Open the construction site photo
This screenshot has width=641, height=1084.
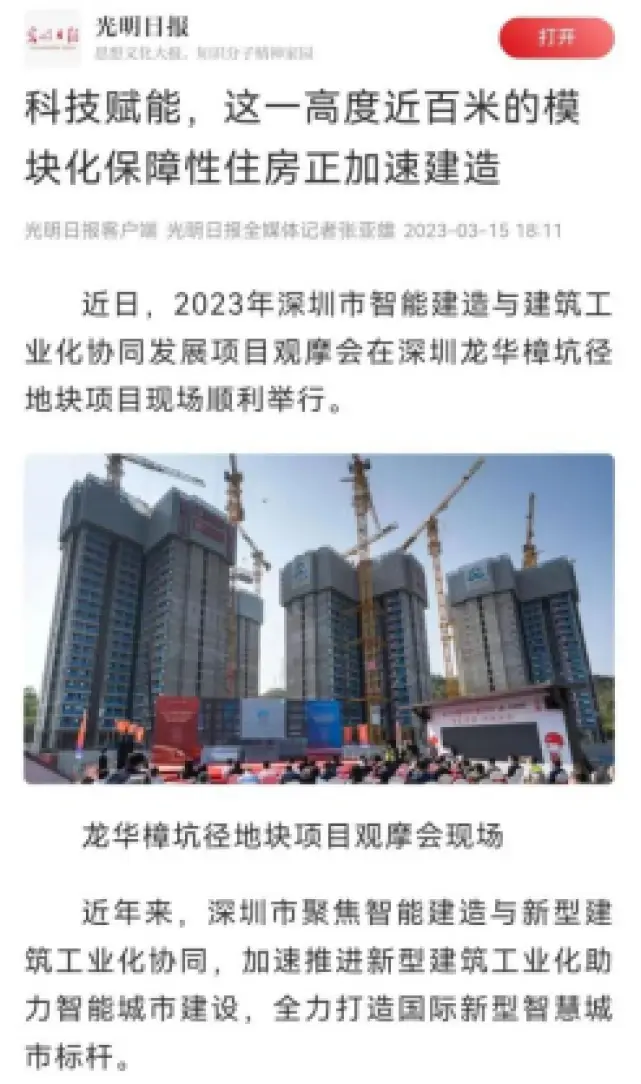319,618
